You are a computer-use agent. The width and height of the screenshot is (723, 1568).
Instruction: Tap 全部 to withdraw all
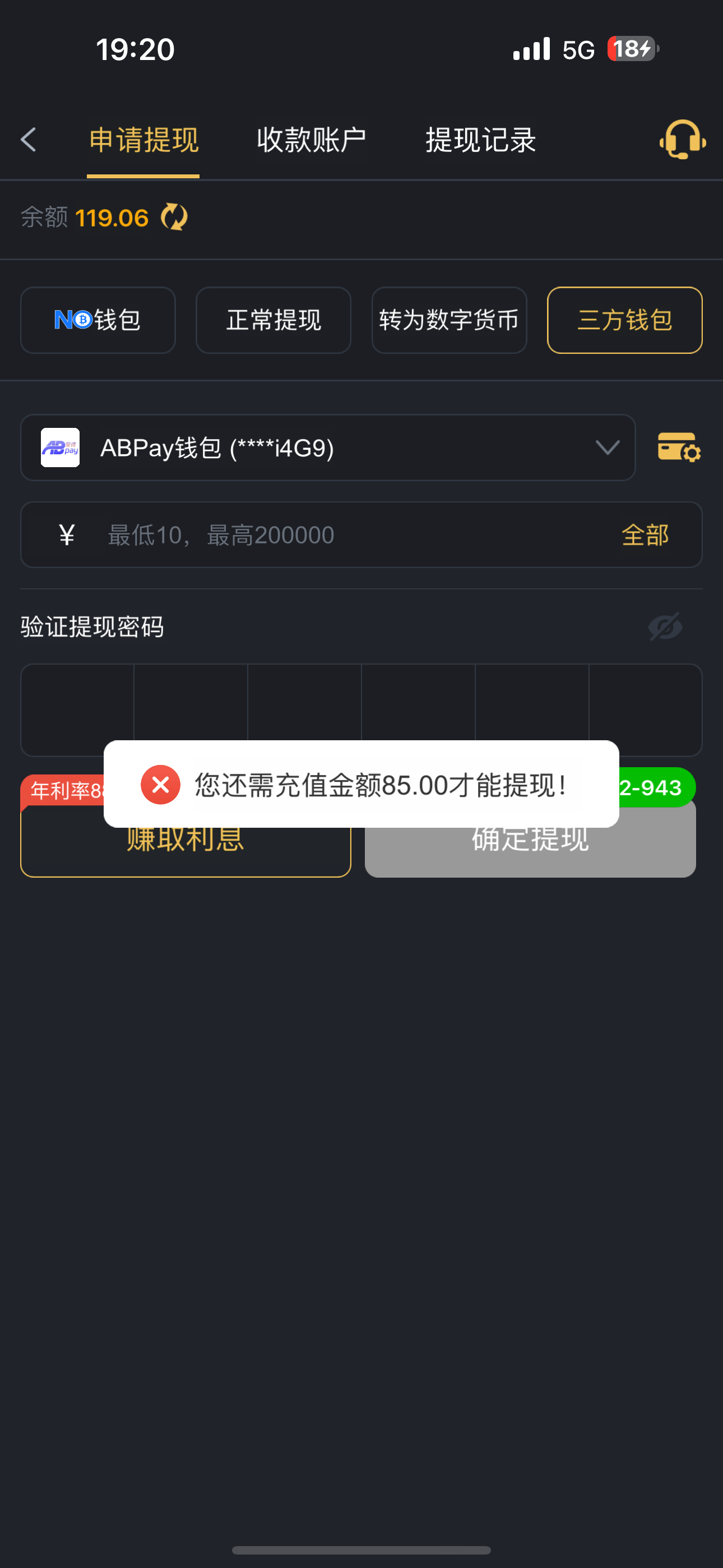645,535
